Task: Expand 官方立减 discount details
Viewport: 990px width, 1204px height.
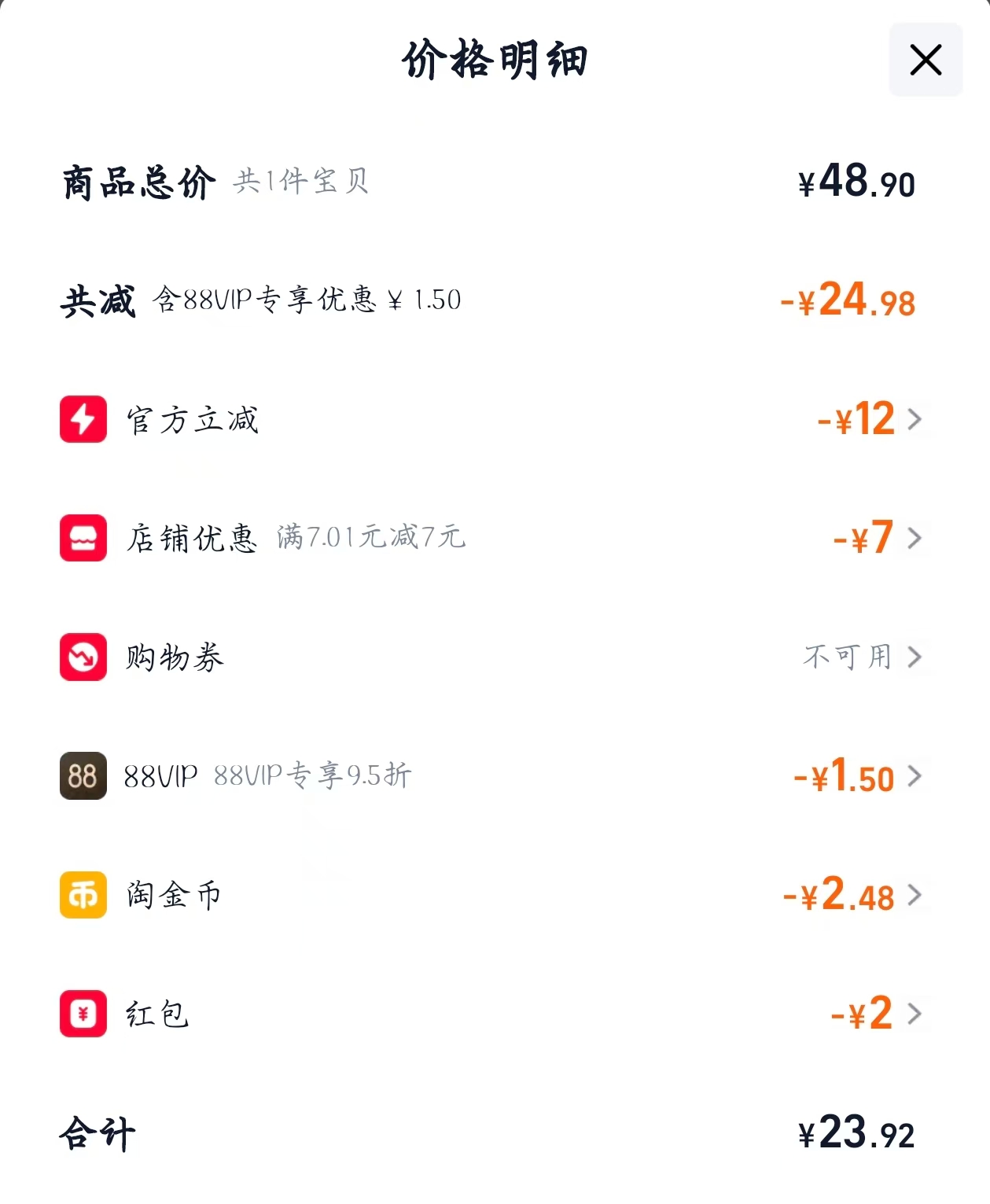Action: click(915, 419)
